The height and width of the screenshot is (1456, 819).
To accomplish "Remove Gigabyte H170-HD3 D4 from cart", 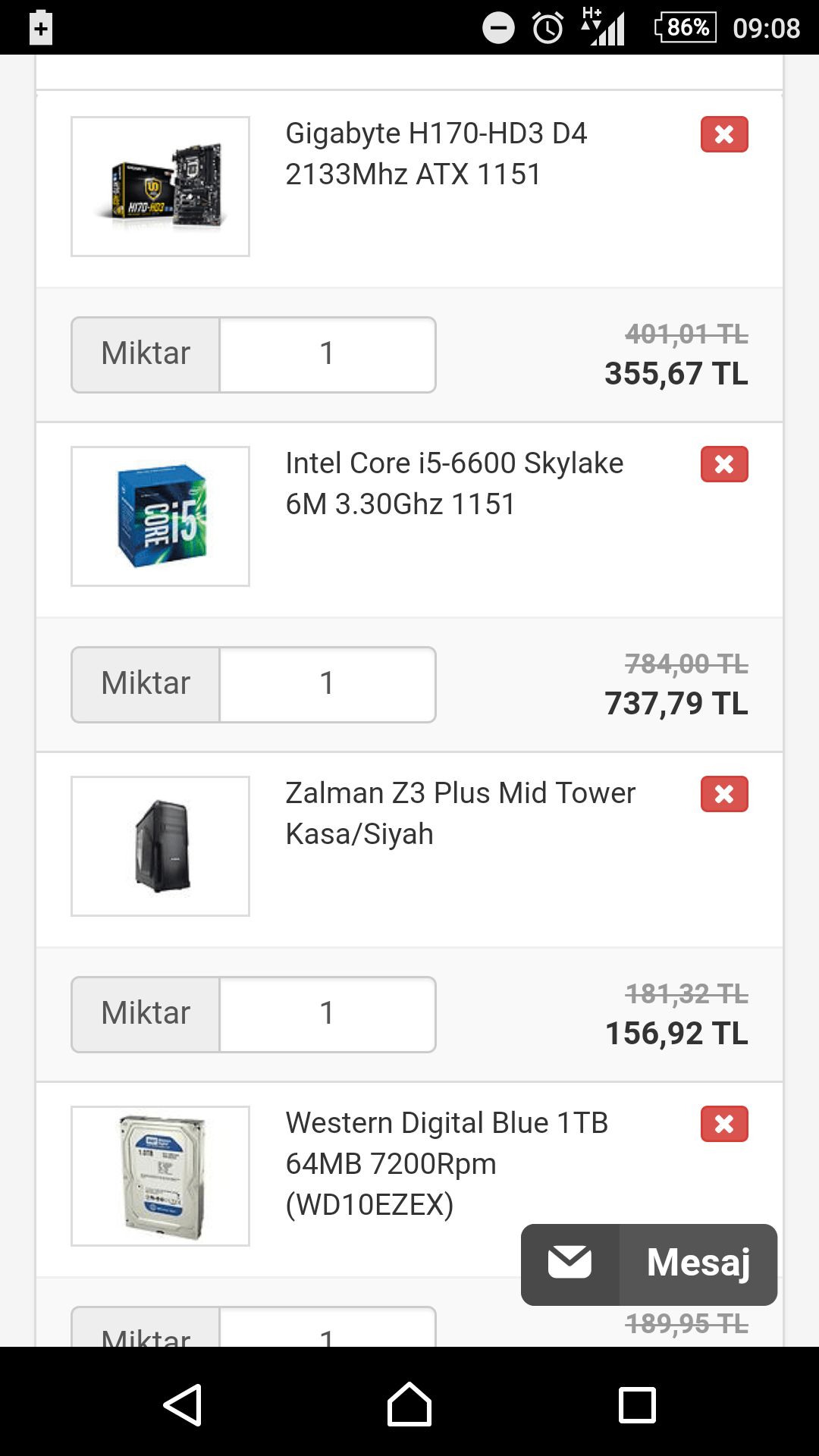I will 724,134.
